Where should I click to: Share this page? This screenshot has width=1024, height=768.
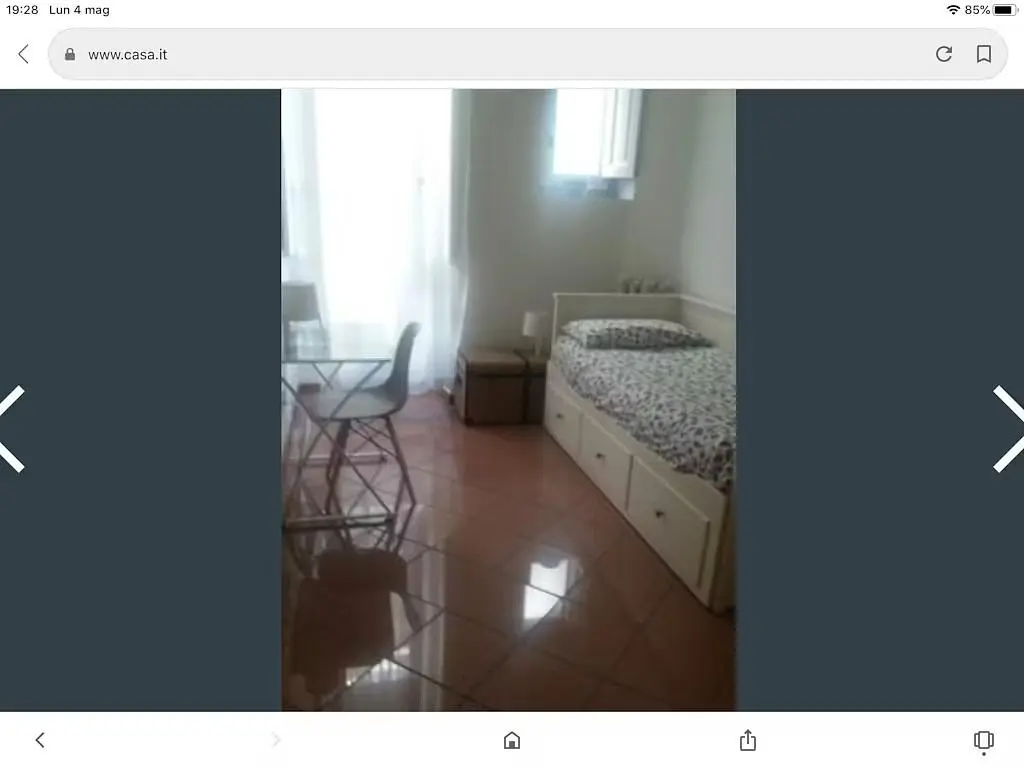coord(747,740)
